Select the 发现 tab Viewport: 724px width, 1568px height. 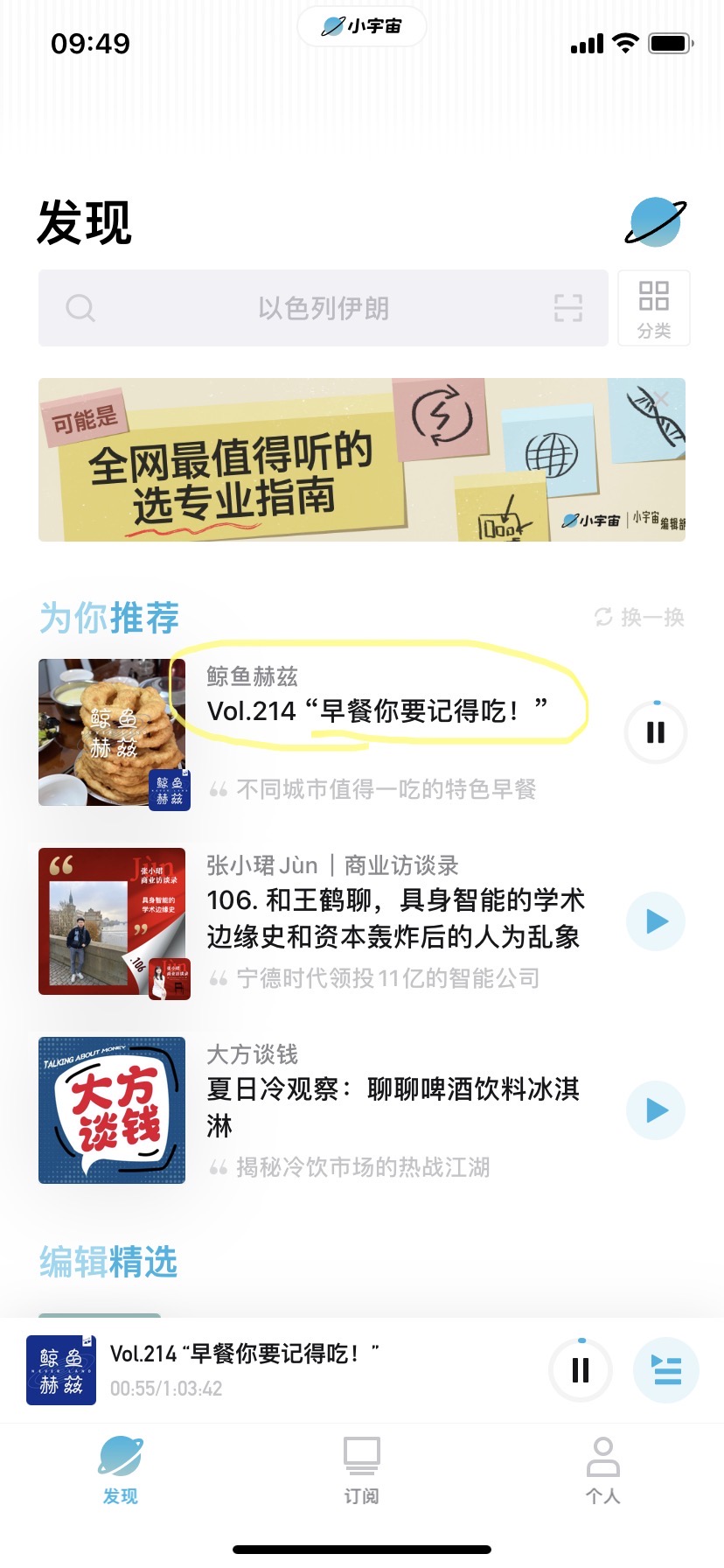click(121, 1470)
